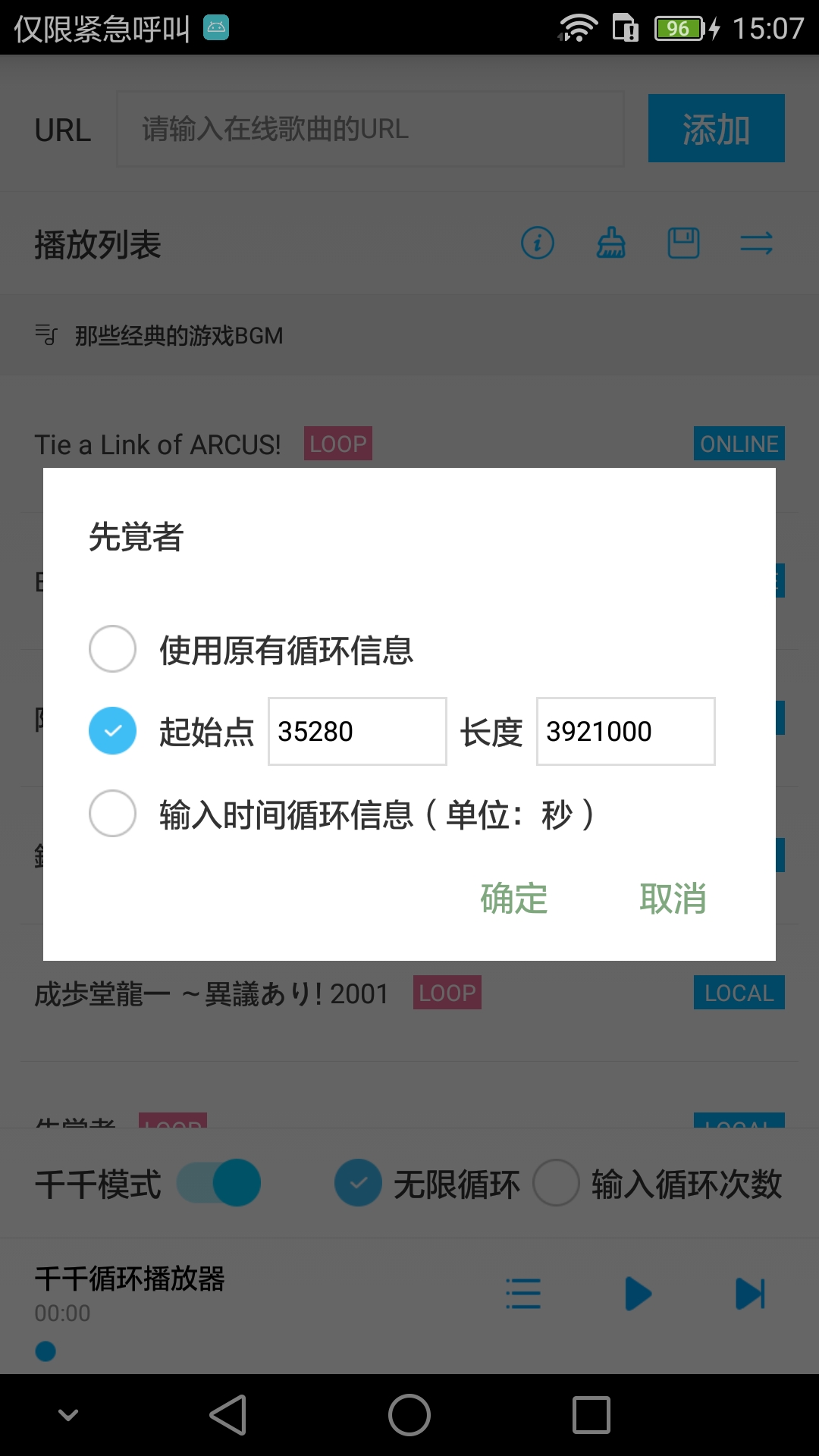Click the play-order arrows icon
Image resolution: width=819 pixels, height=1456 pixels.
point(757,243)
